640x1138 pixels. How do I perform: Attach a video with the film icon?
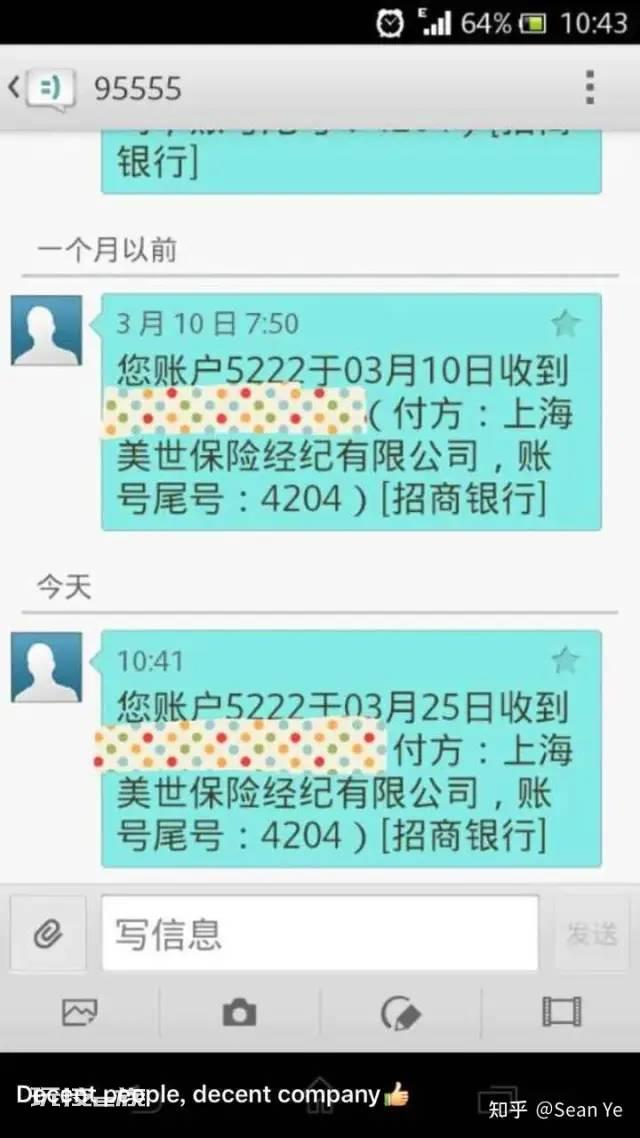click(562, 1012)
